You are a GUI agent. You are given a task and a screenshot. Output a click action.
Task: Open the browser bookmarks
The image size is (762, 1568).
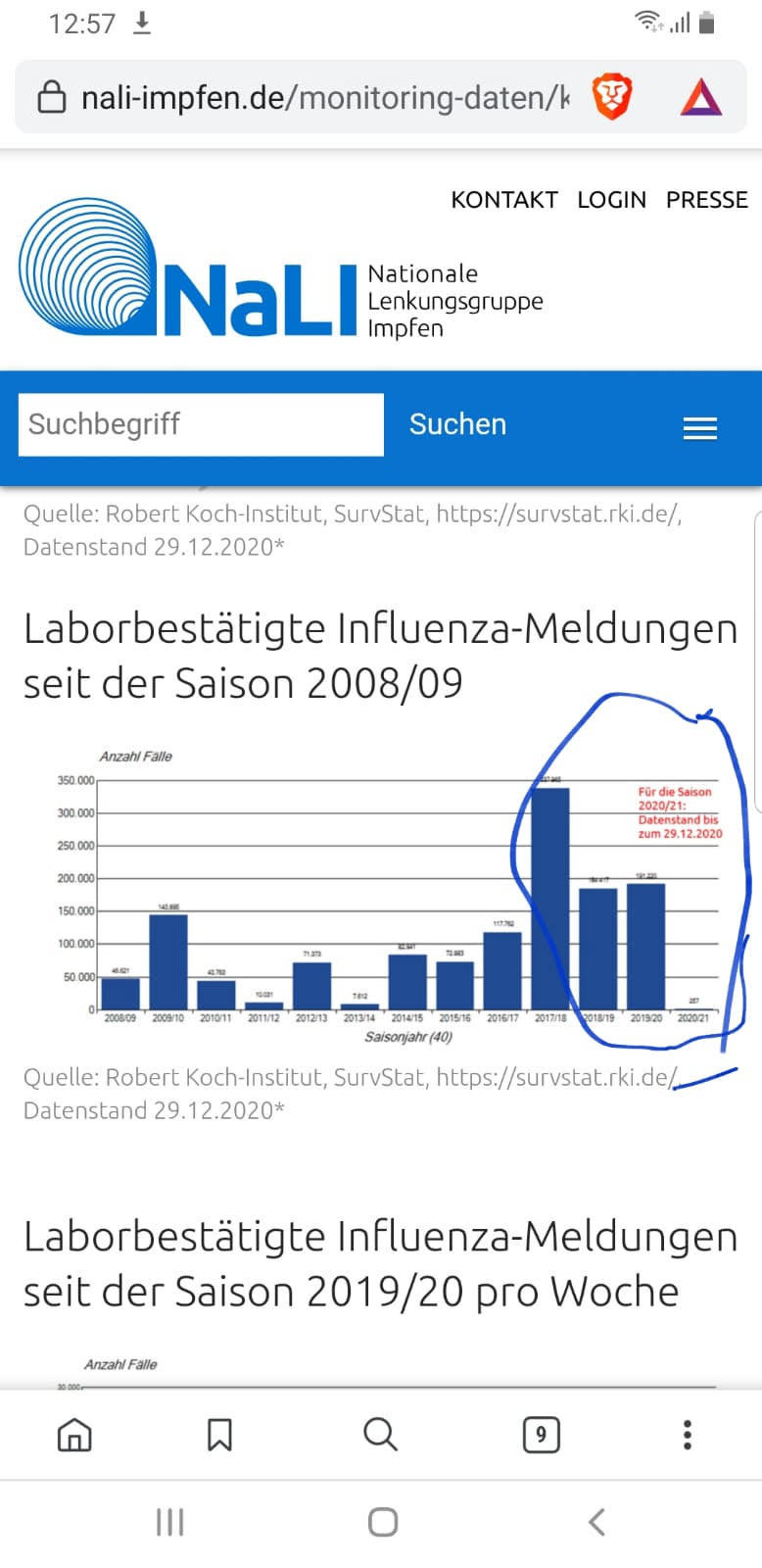click(x=219, y=1435)
